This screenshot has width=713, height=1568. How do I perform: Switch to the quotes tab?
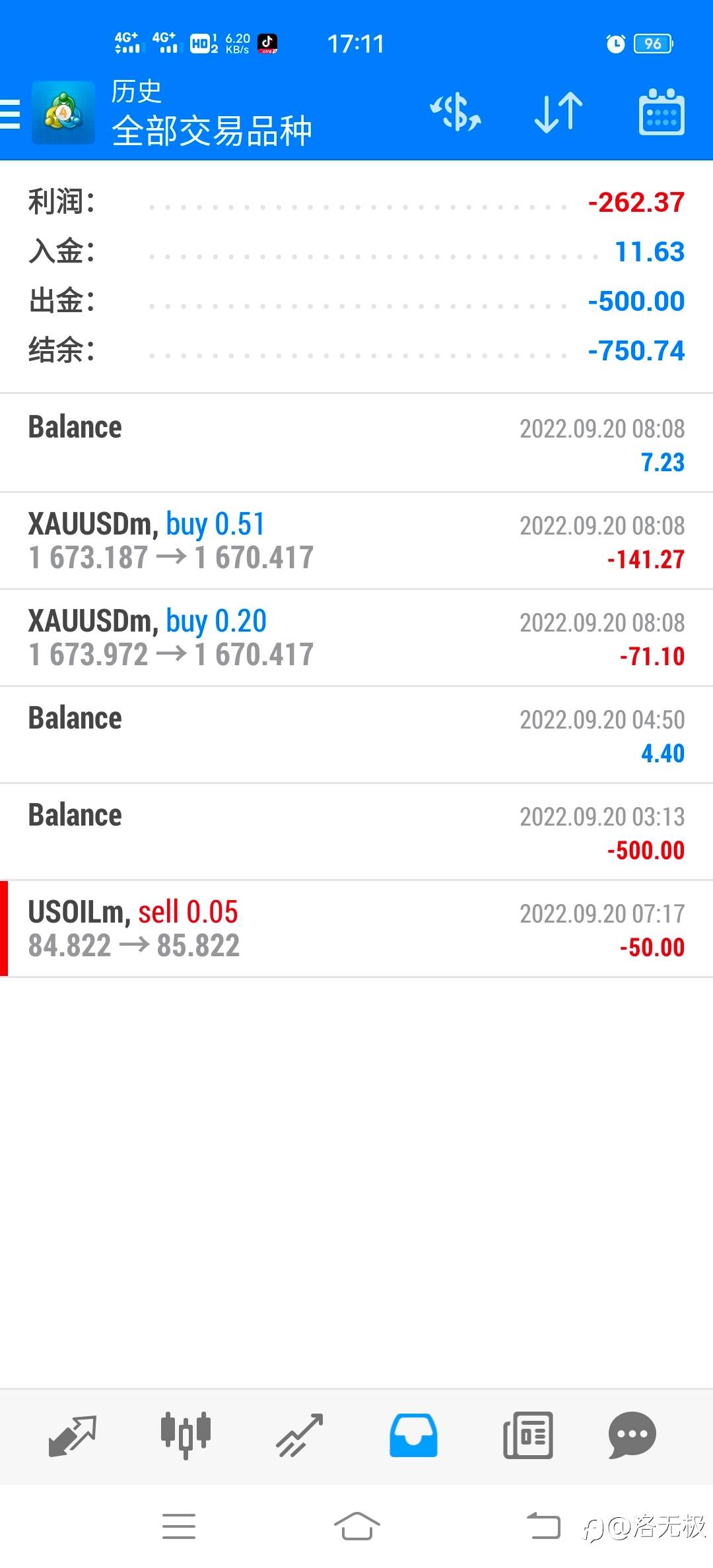pos(73,1436)
